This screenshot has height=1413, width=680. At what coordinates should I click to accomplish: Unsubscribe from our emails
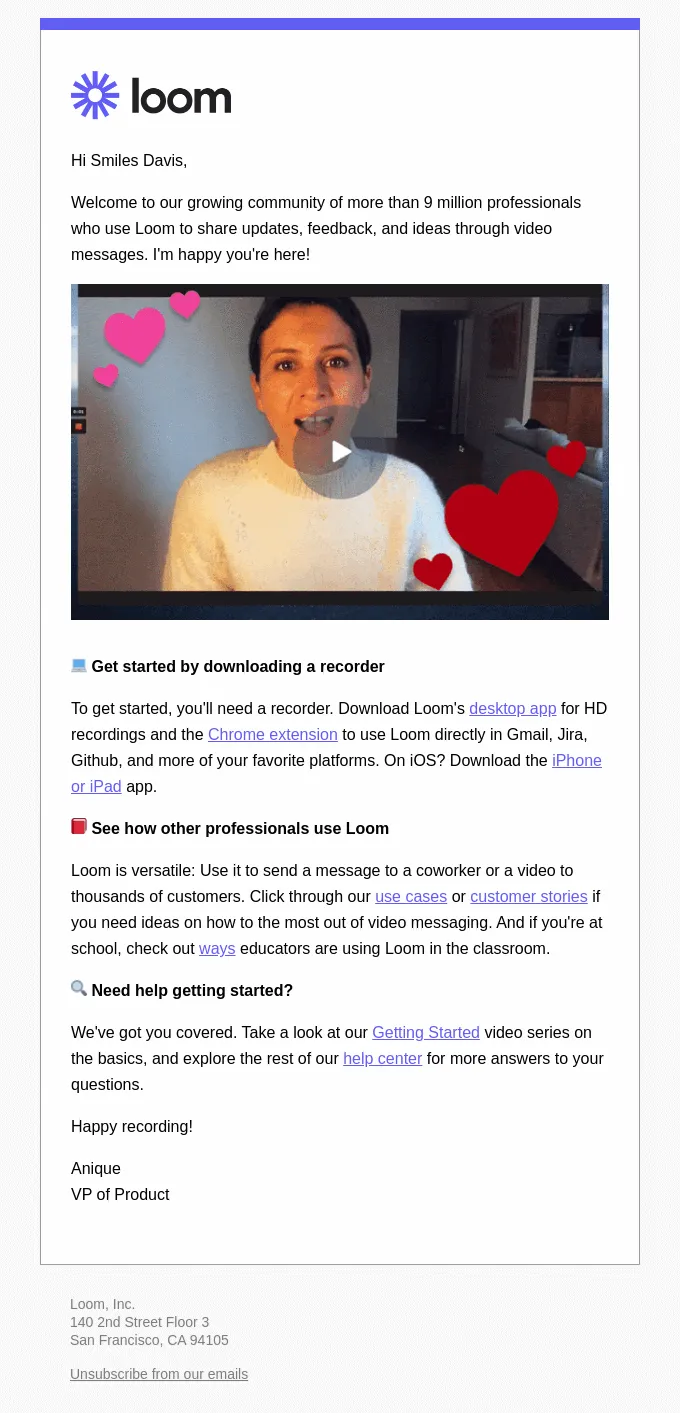point(159,1374)
